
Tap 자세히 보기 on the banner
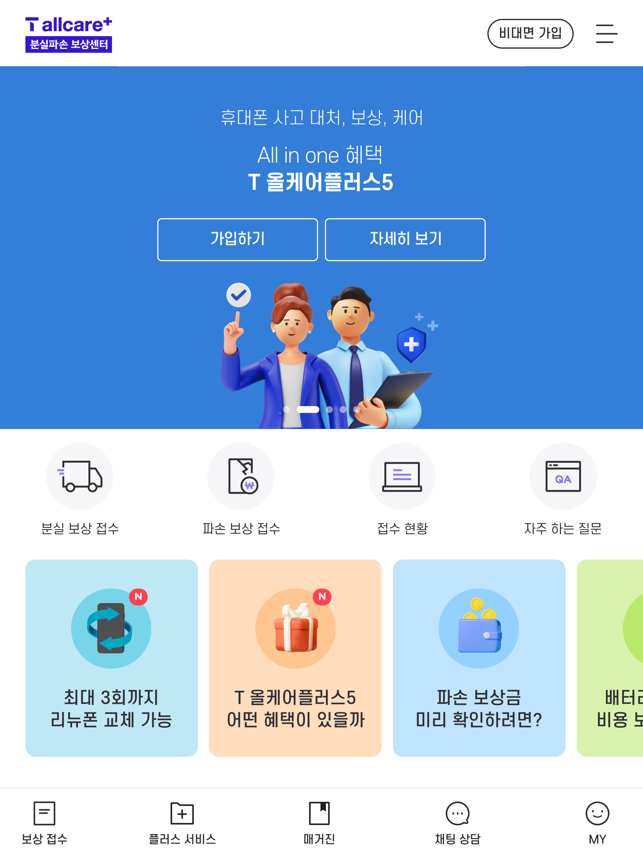405,239
